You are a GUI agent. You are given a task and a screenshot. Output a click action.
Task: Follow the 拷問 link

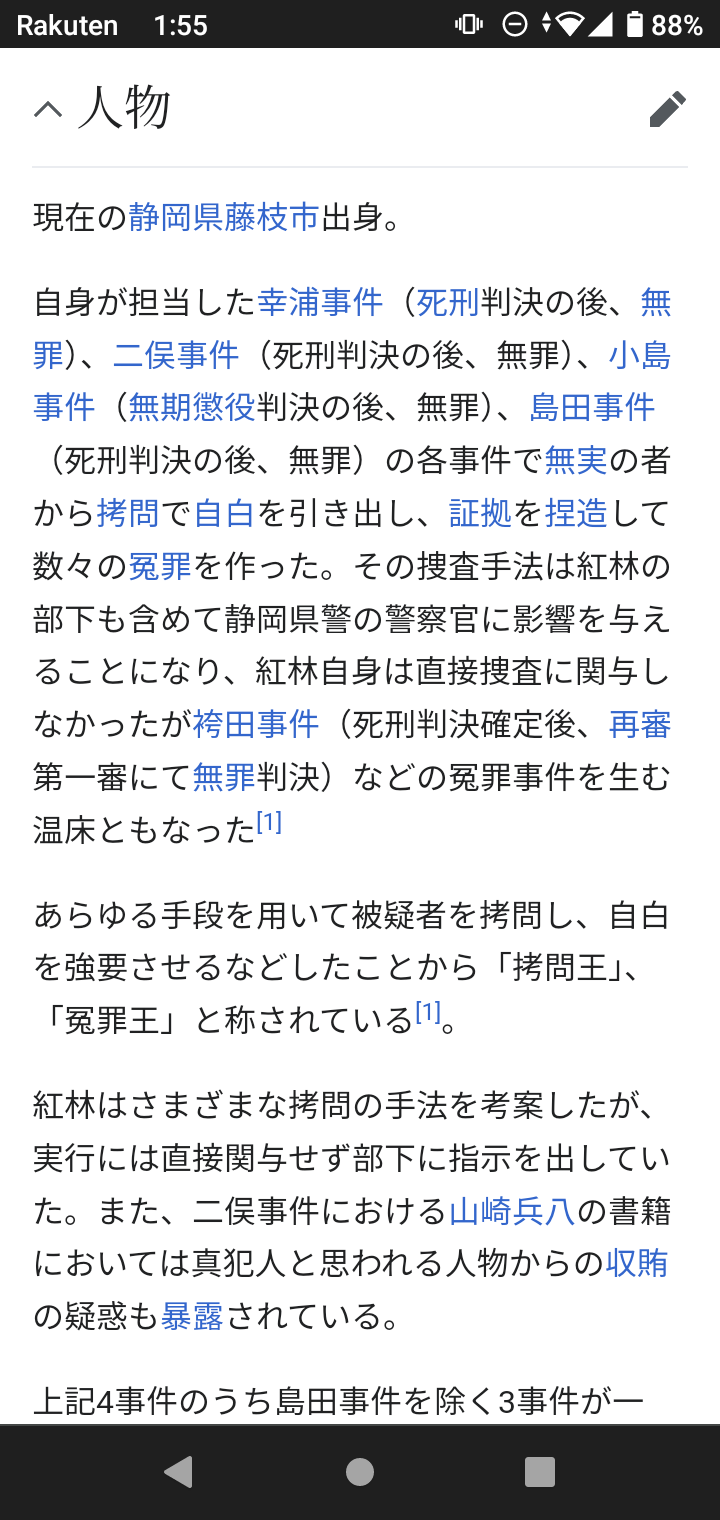coord(128,513)
